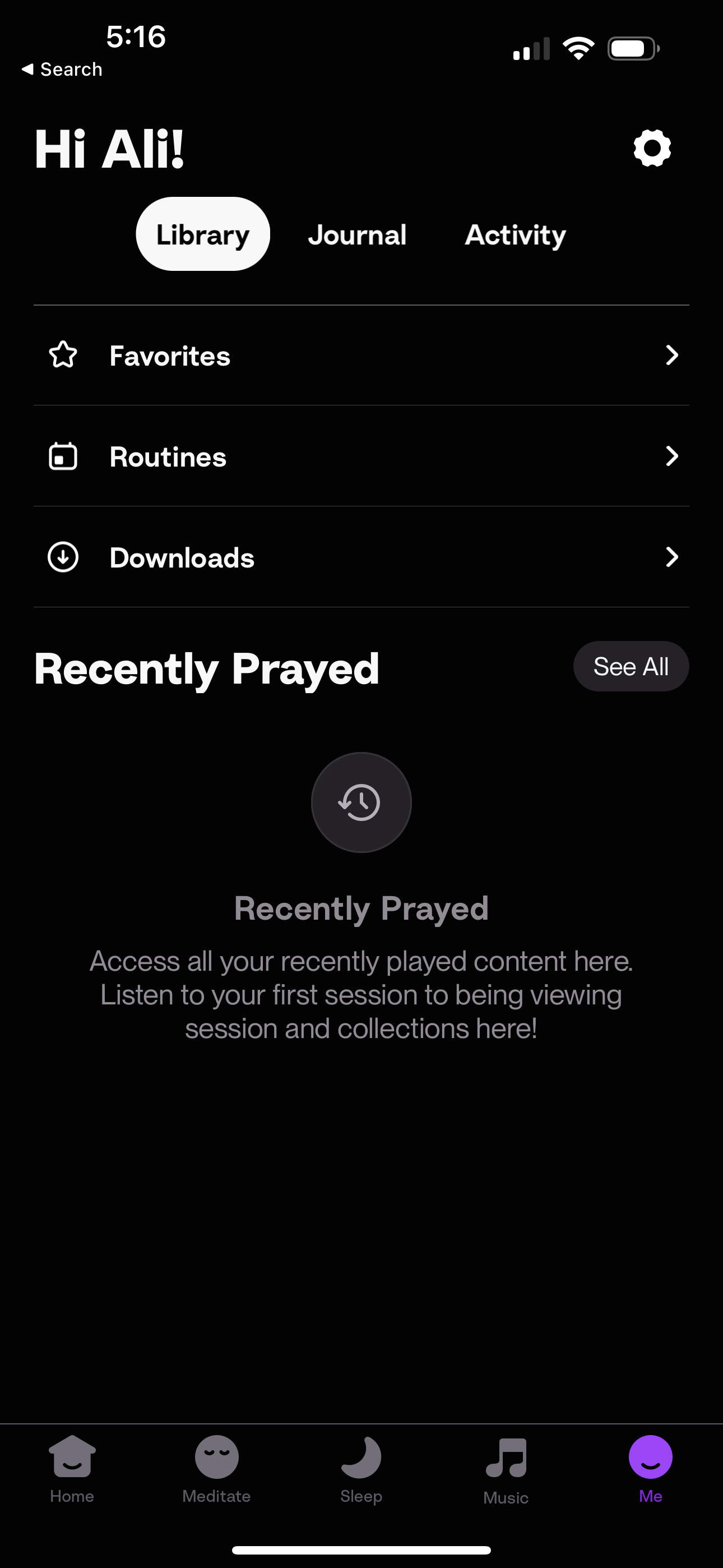Image resolution: width=723 pixels, height=1568 pixels.
Task: Switch to the Journal tab
Action: coord(357,234)
